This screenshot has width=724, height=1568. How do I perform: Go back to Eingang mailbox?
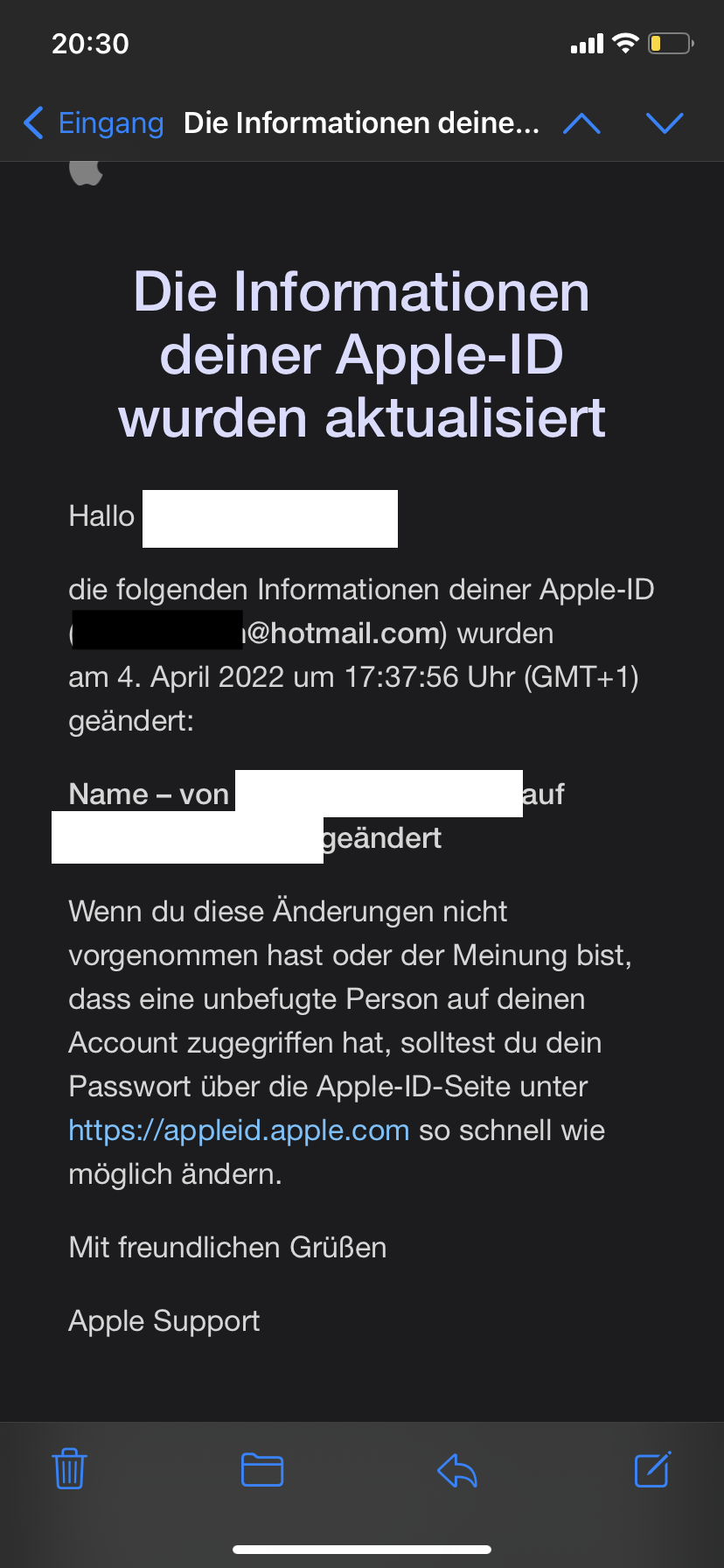[94, 123]
